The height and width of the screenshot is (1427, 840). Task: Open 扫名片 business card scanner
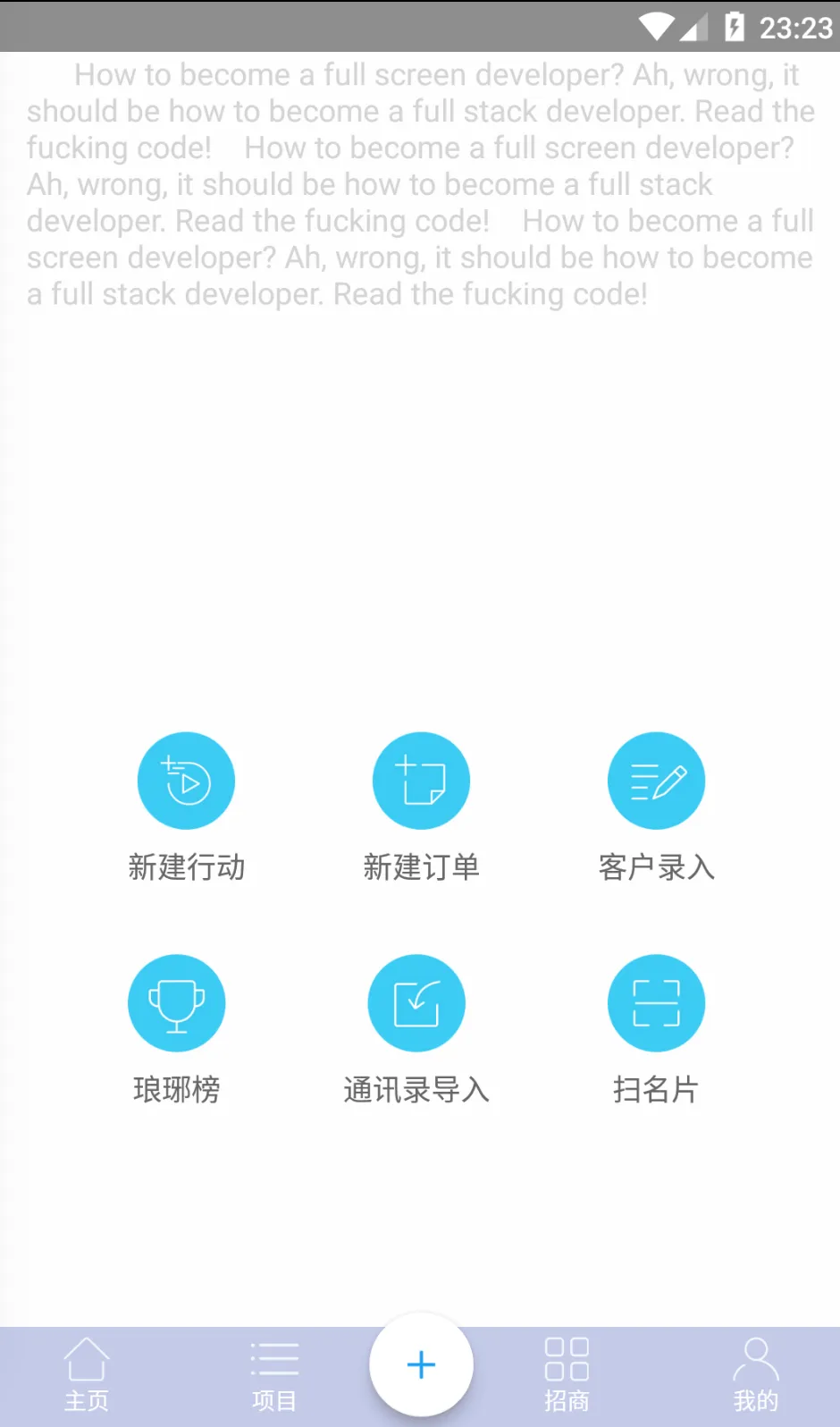pos(656,1003)
